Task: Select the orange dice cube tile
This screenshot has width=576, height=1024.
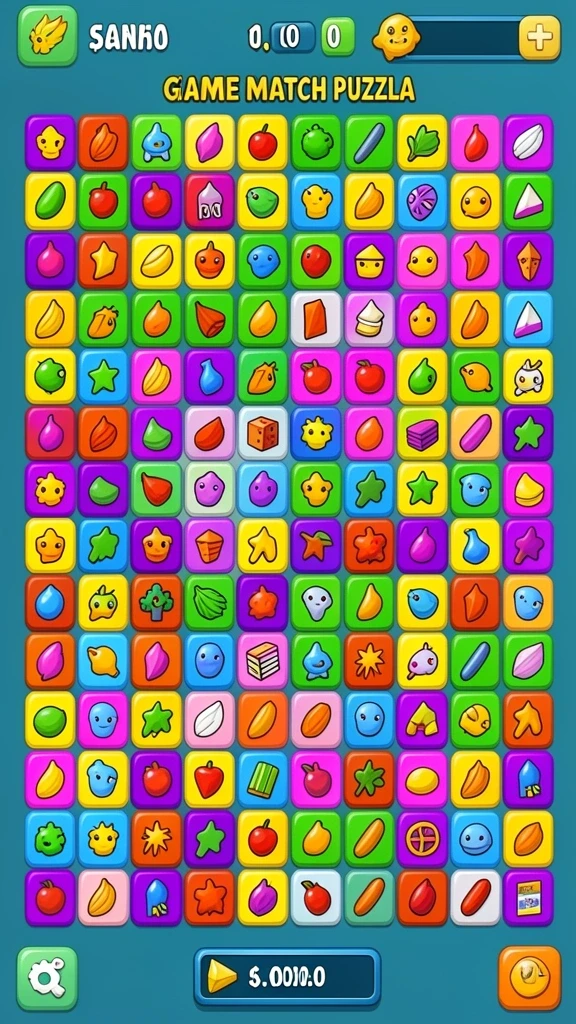Action: (x=263, y=433)
